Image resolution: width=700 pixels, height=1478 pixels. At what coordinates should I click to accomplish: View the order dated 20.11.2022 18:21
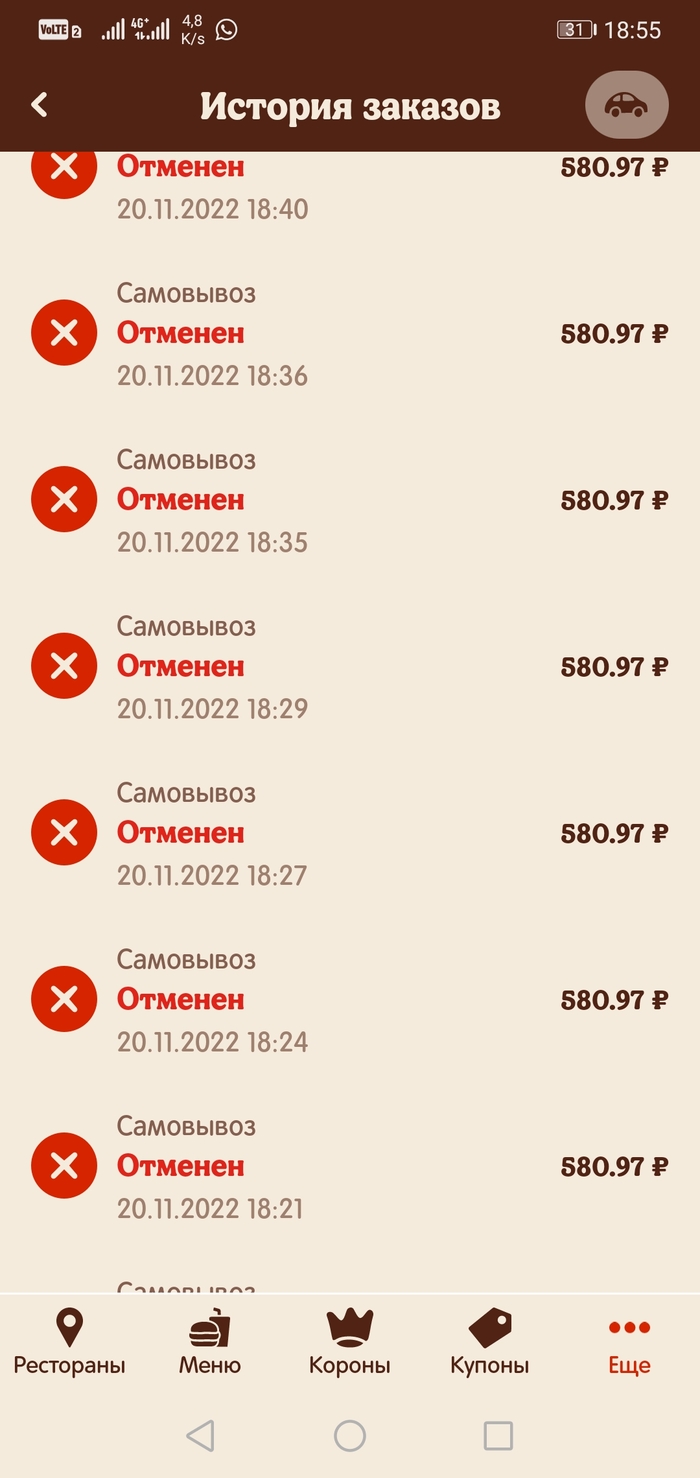coord(349,1166)
